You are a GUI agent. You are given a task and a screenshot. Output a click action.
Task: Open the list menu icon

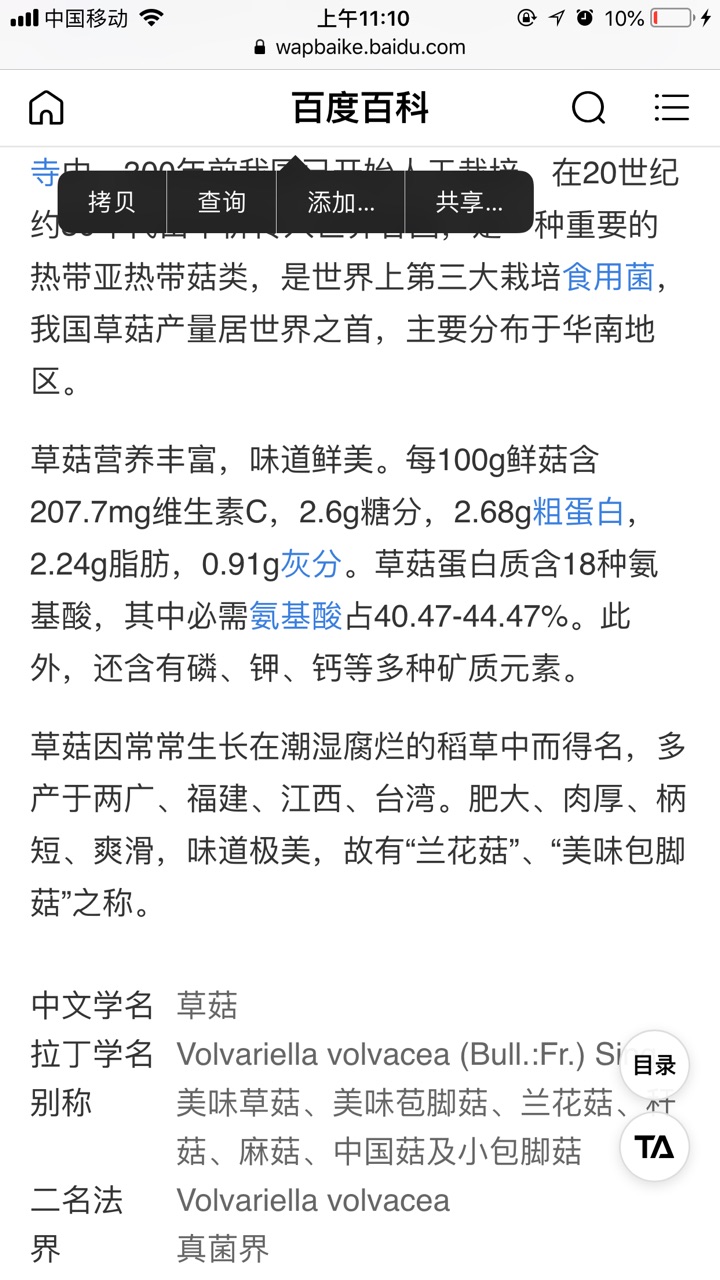671,108
